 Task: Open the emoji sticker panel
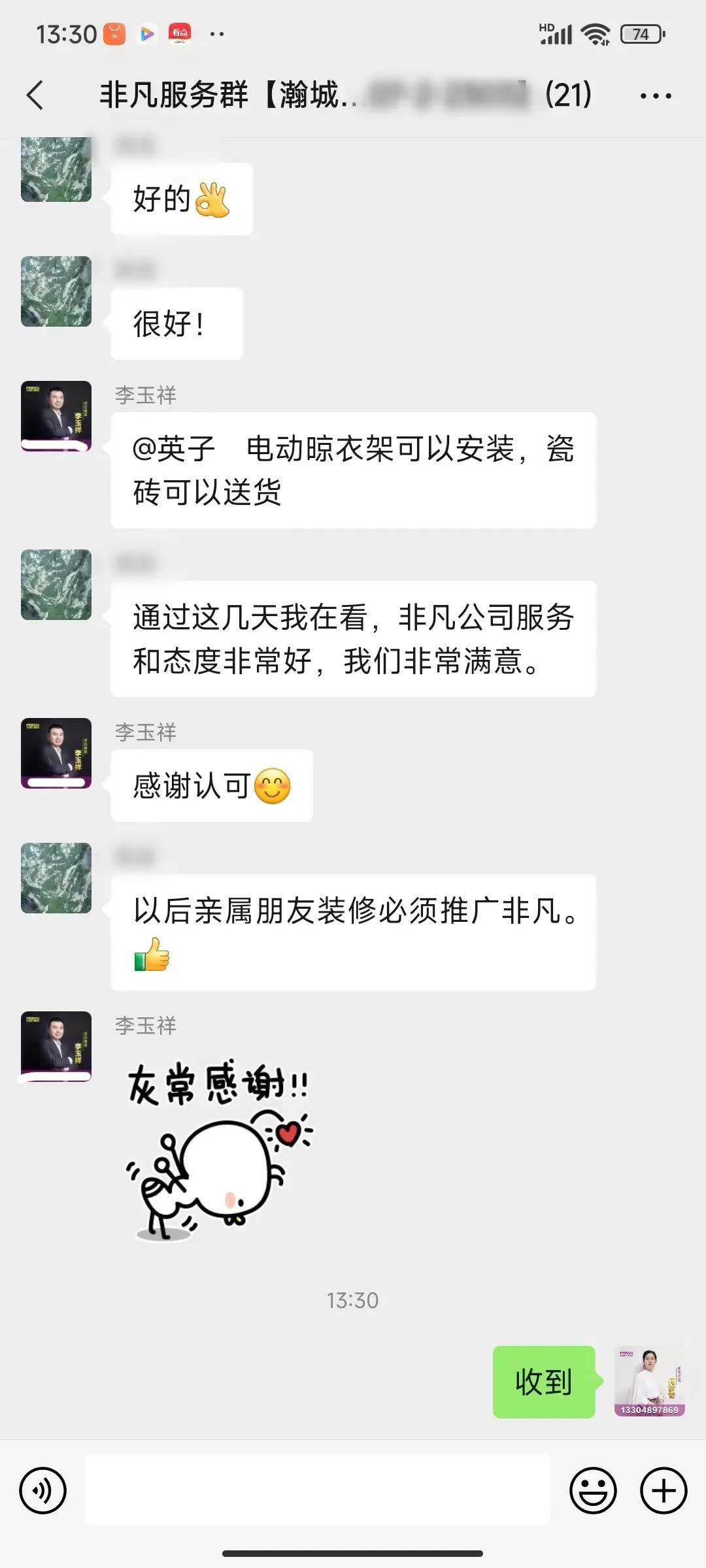pyautogui.click(x=593, y=1490)
